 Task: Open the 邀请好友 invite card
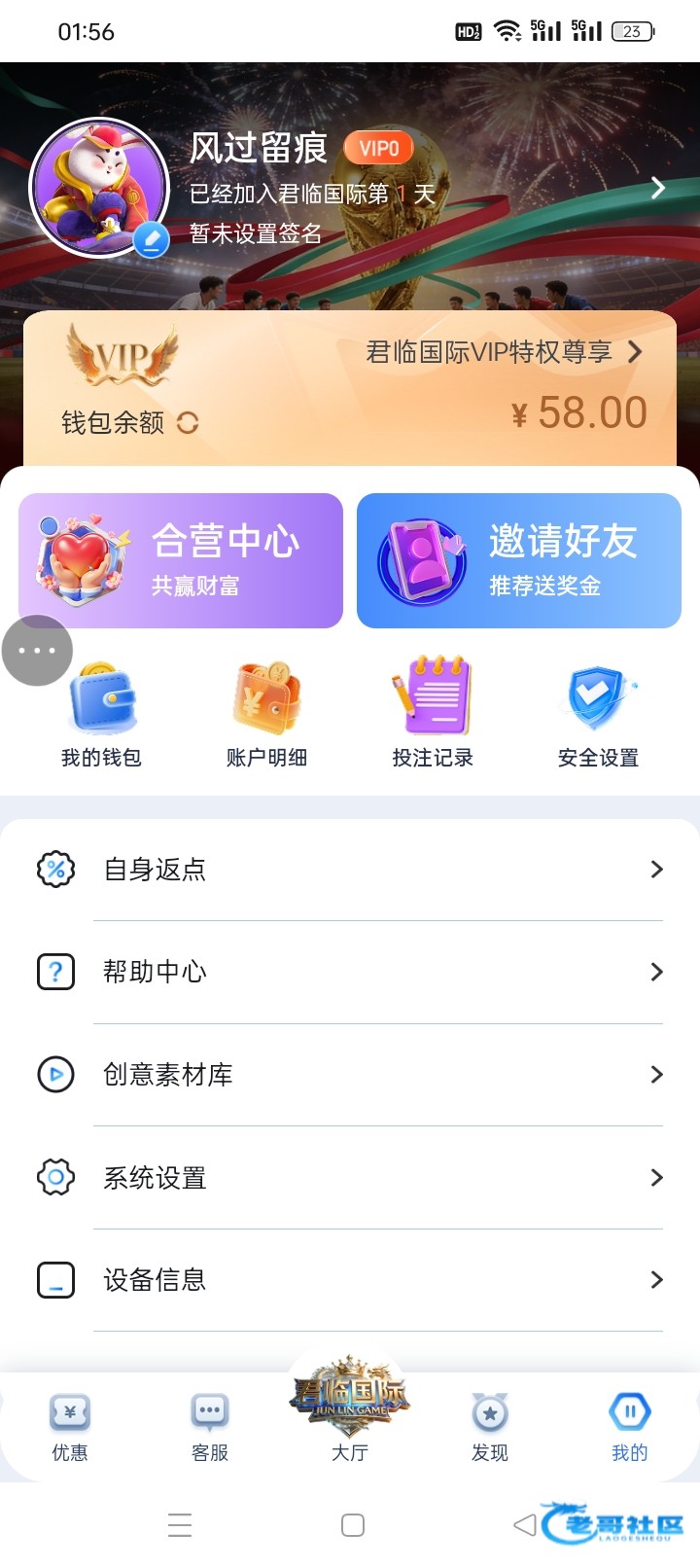[518, 560]
